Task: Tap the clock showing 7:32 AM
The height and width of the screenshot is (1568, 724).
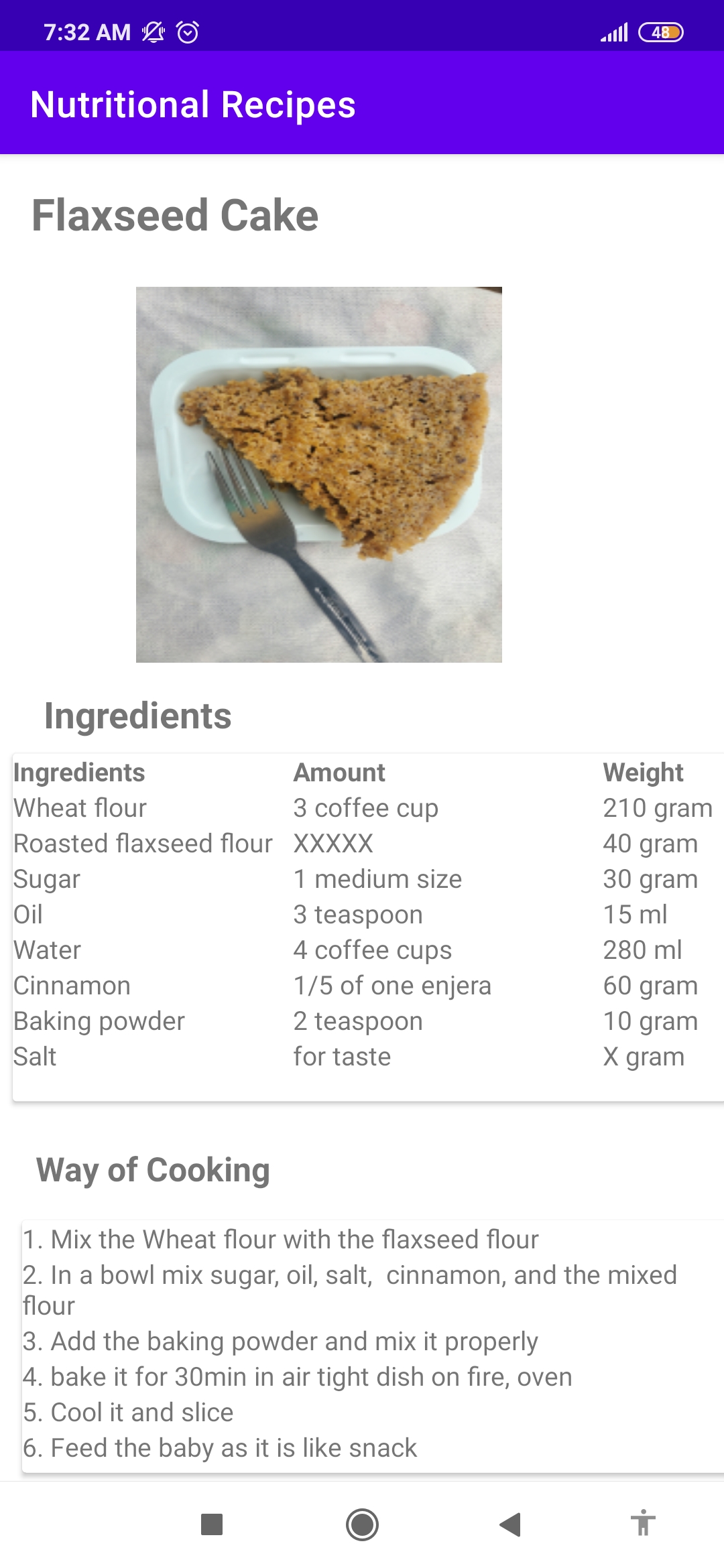Action: (86, 31)
